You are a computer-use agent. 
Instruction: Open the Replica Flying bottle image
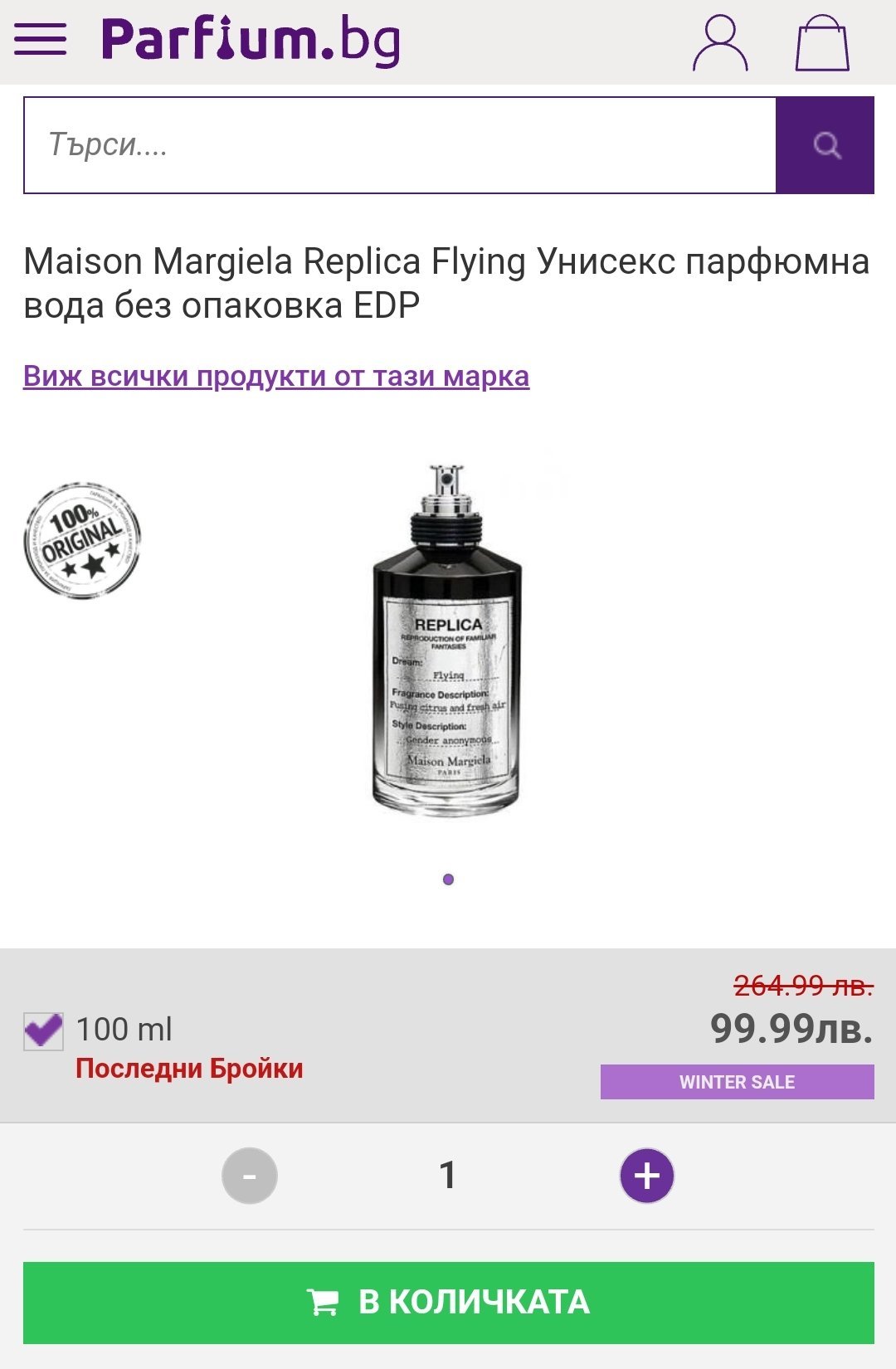[x=447, y=640]
